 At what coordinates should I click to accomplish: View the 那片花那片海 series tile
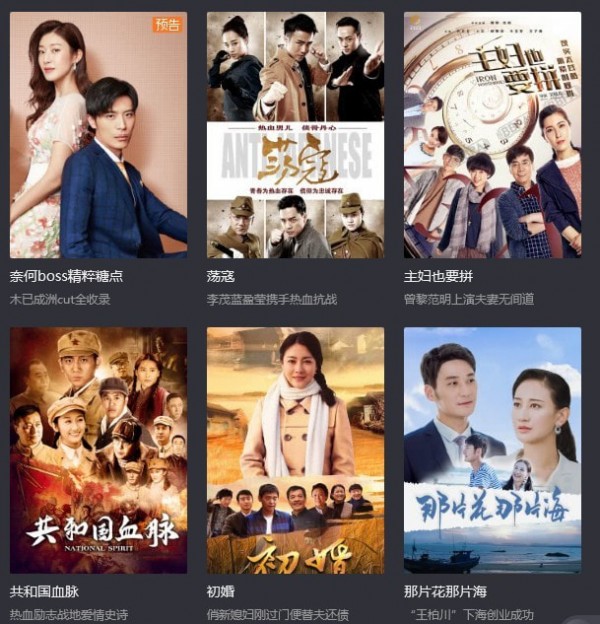pyautogui.click(x=492, y=450)
